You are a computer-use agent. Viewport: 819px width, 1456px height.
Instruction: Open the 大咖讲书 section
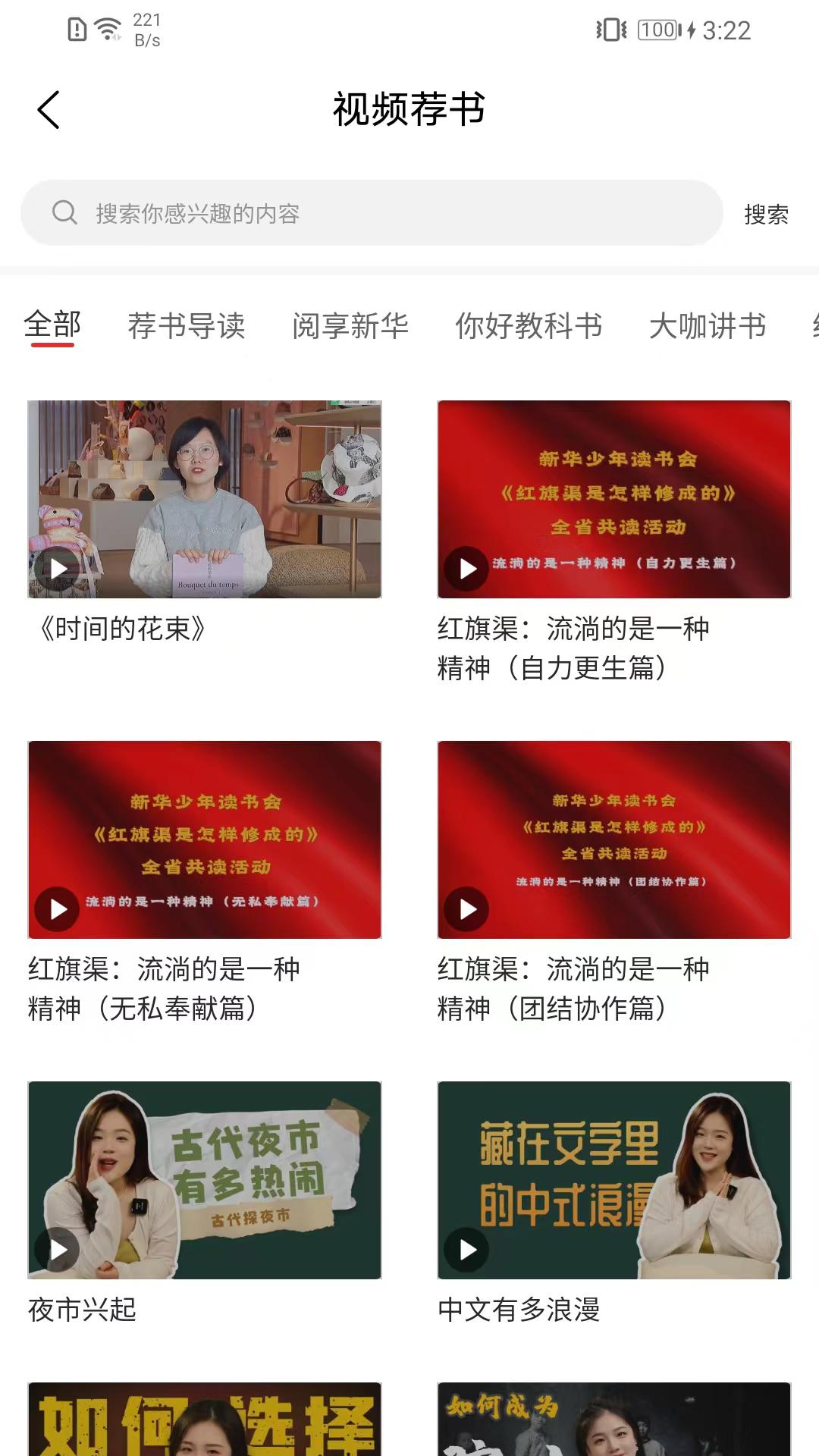coord(707,326)
